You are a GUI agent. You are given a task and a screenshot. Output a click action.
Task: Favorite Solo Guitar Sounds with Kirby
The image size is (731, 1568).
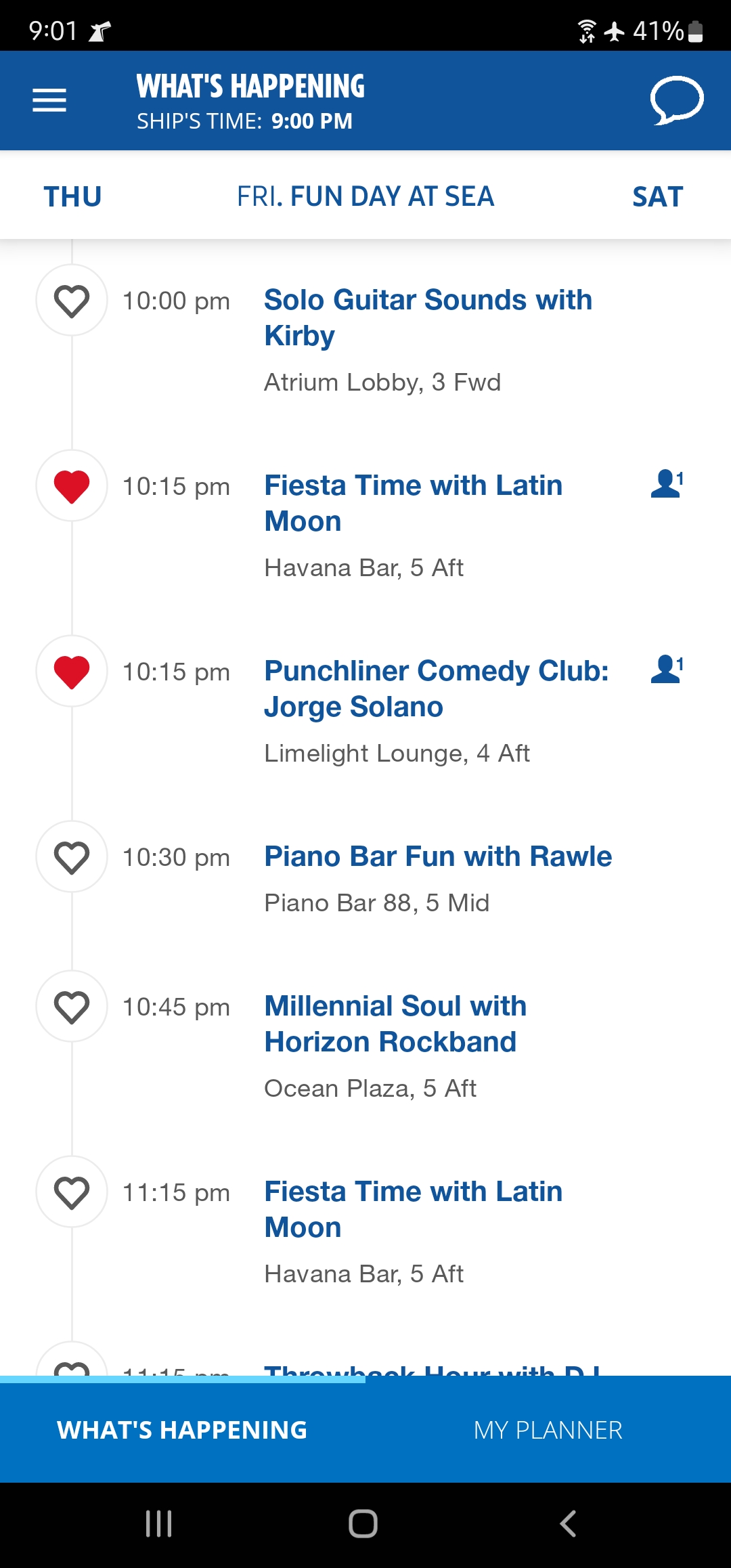click(72, 301)
